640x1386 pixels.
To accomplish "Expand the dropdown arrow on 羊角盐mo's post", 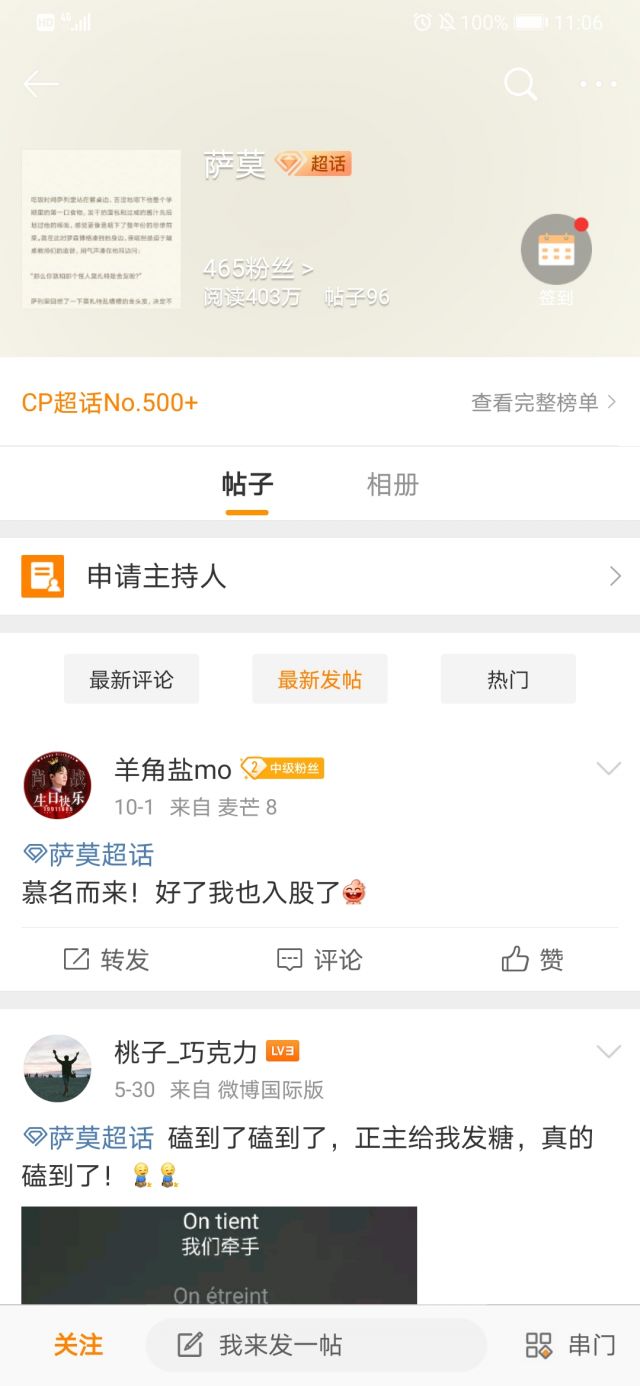I will pyautogui.click(x=608, y=768).
